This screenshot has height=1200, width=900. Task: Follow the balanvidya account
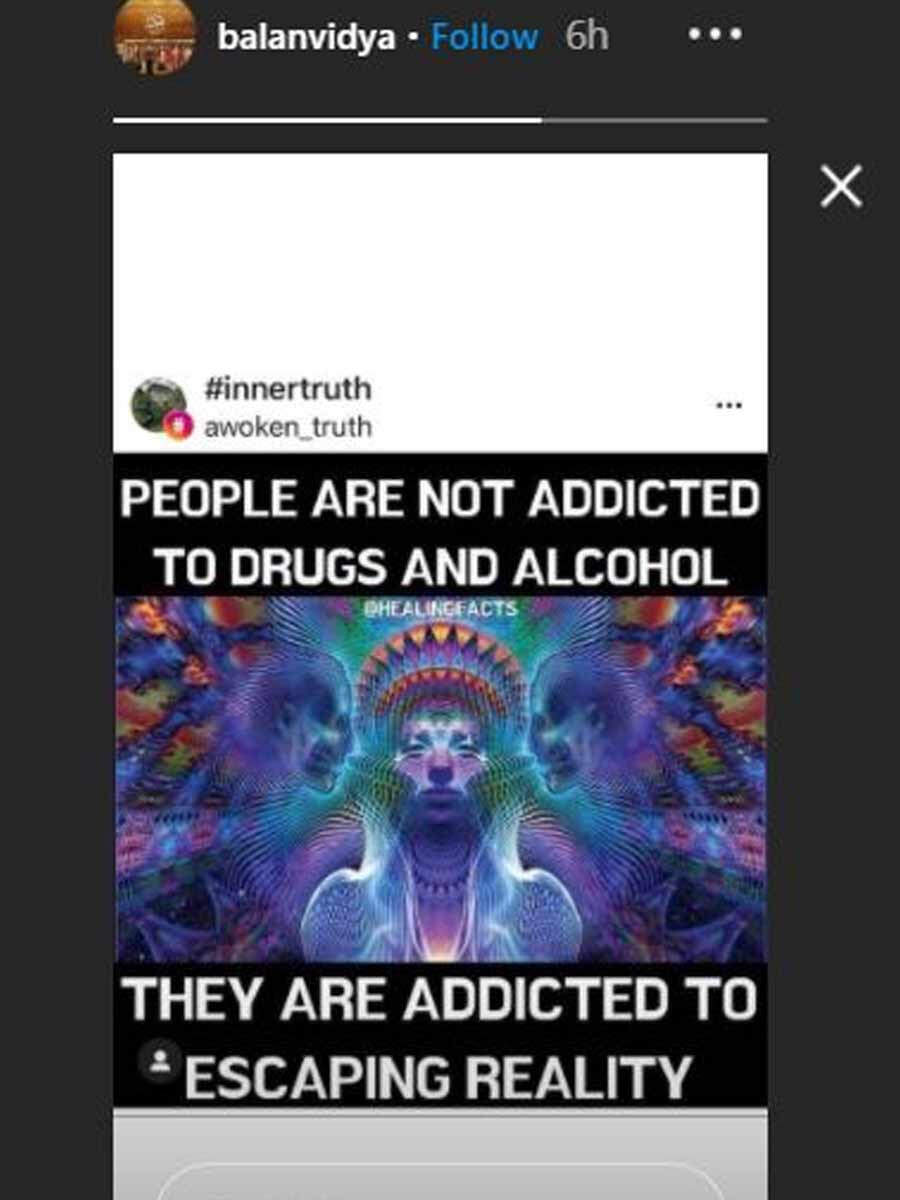(484, 37)
